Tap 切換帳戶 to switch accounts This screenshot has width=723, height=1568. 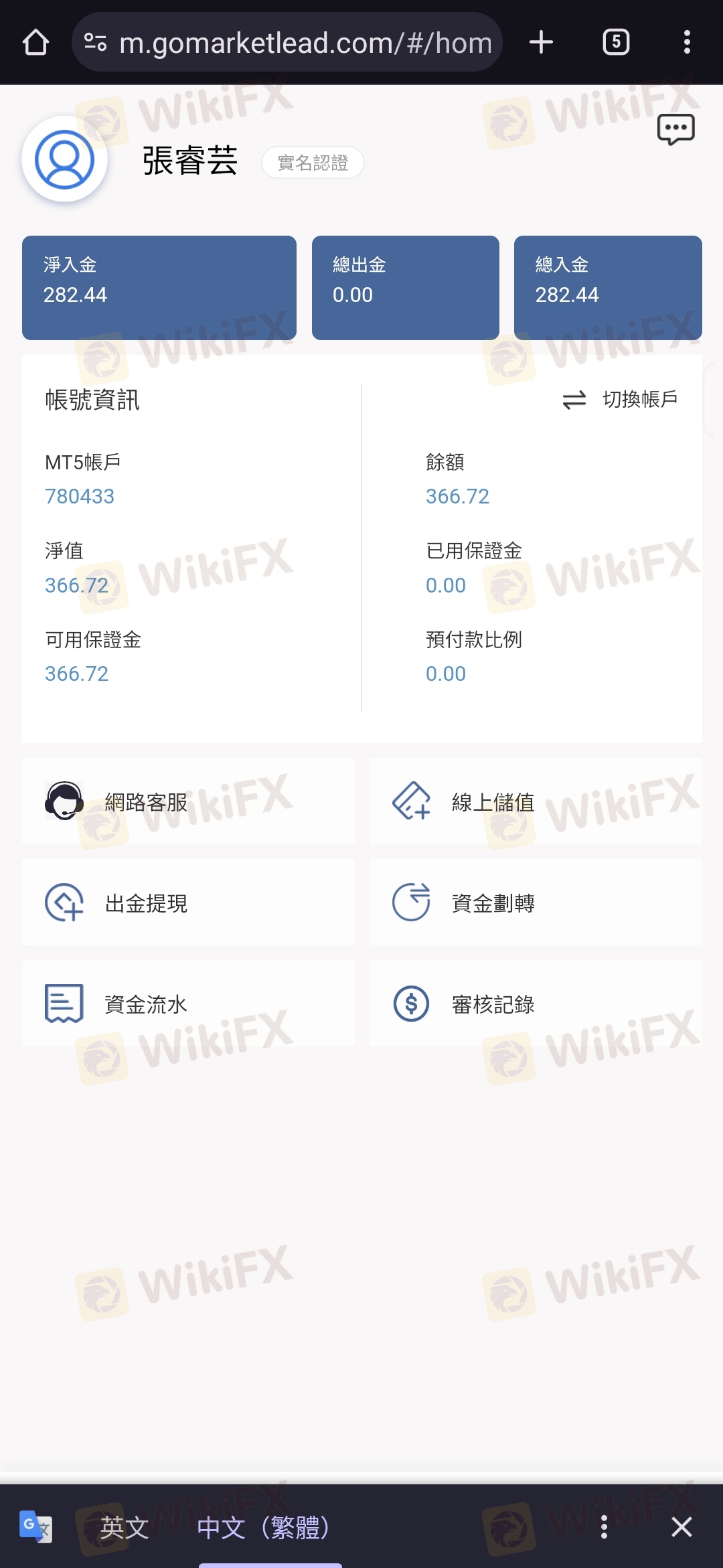tap(620, 399)
